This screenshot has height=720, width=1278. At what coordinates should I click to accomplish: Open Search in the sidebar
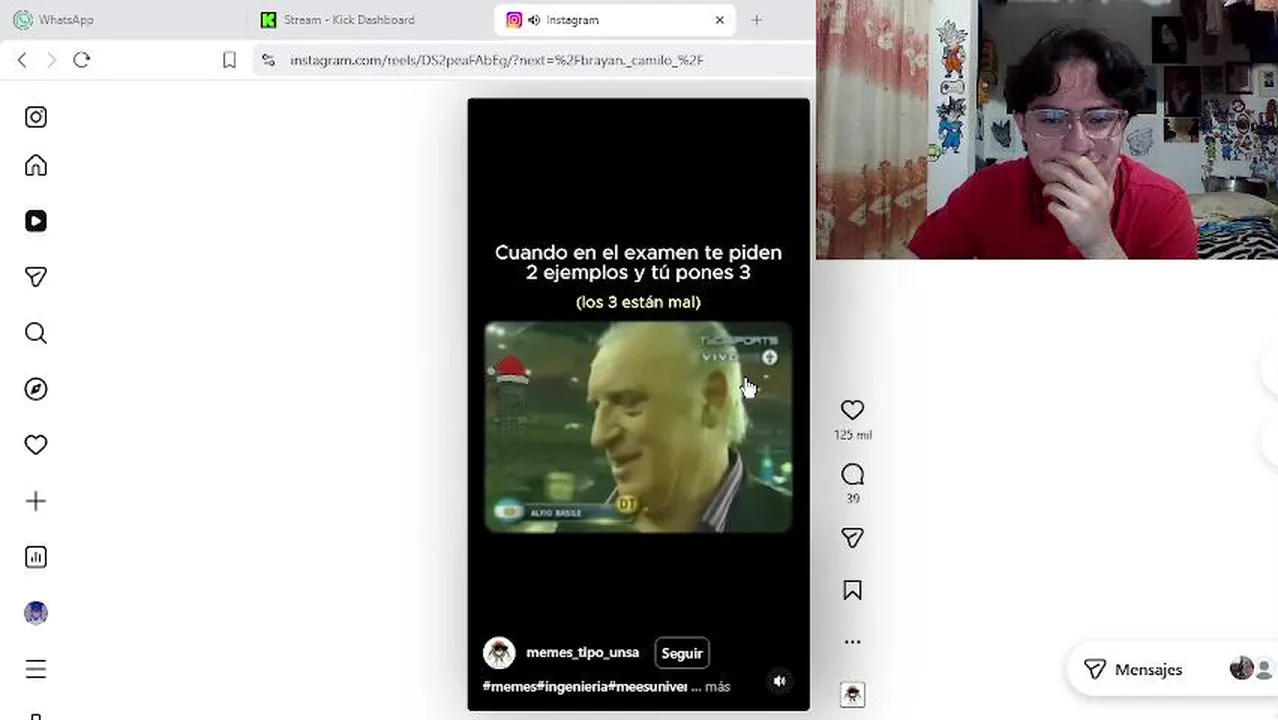click(36, 333)
